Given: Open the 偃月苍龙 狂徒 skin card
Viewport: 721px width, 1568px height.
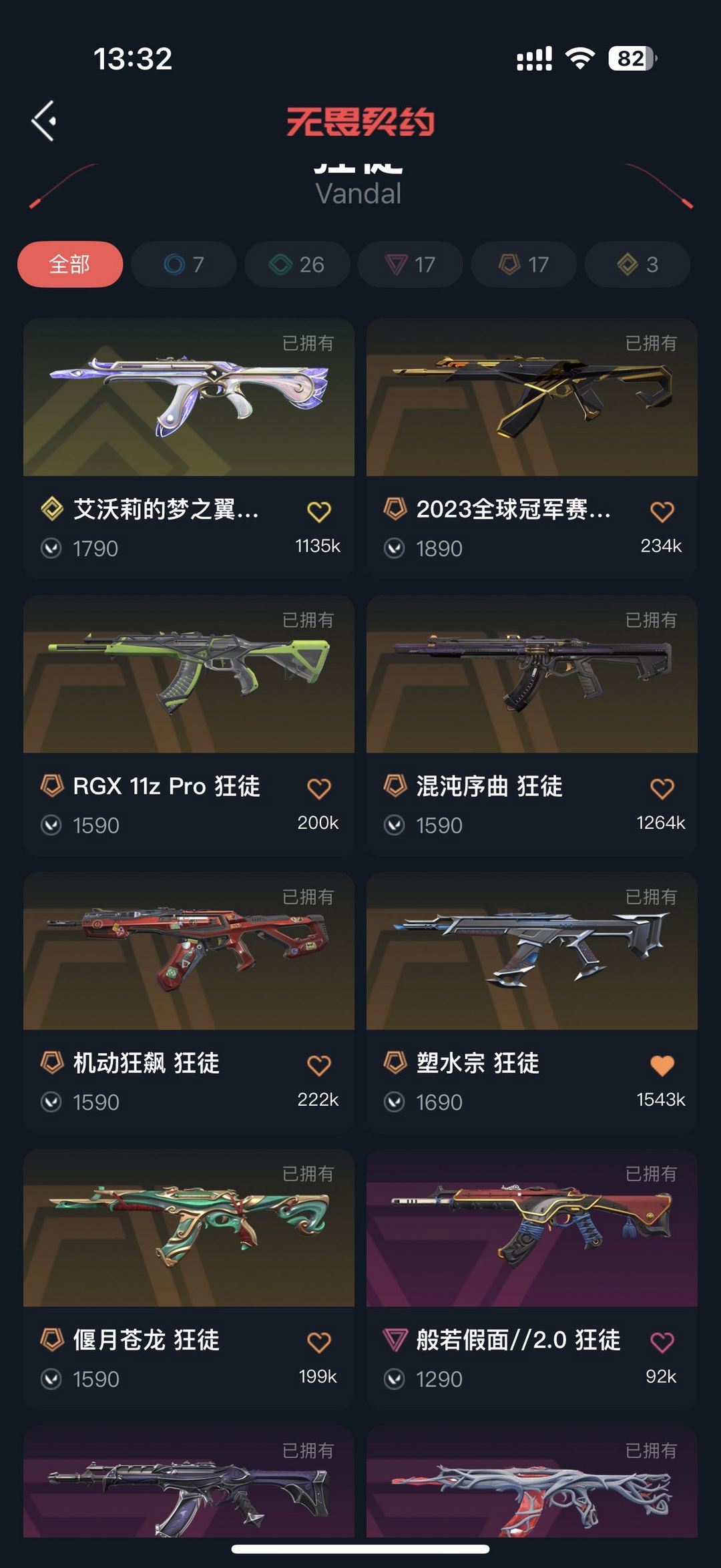Looking at the screenshot, I should coord(189,1279).
